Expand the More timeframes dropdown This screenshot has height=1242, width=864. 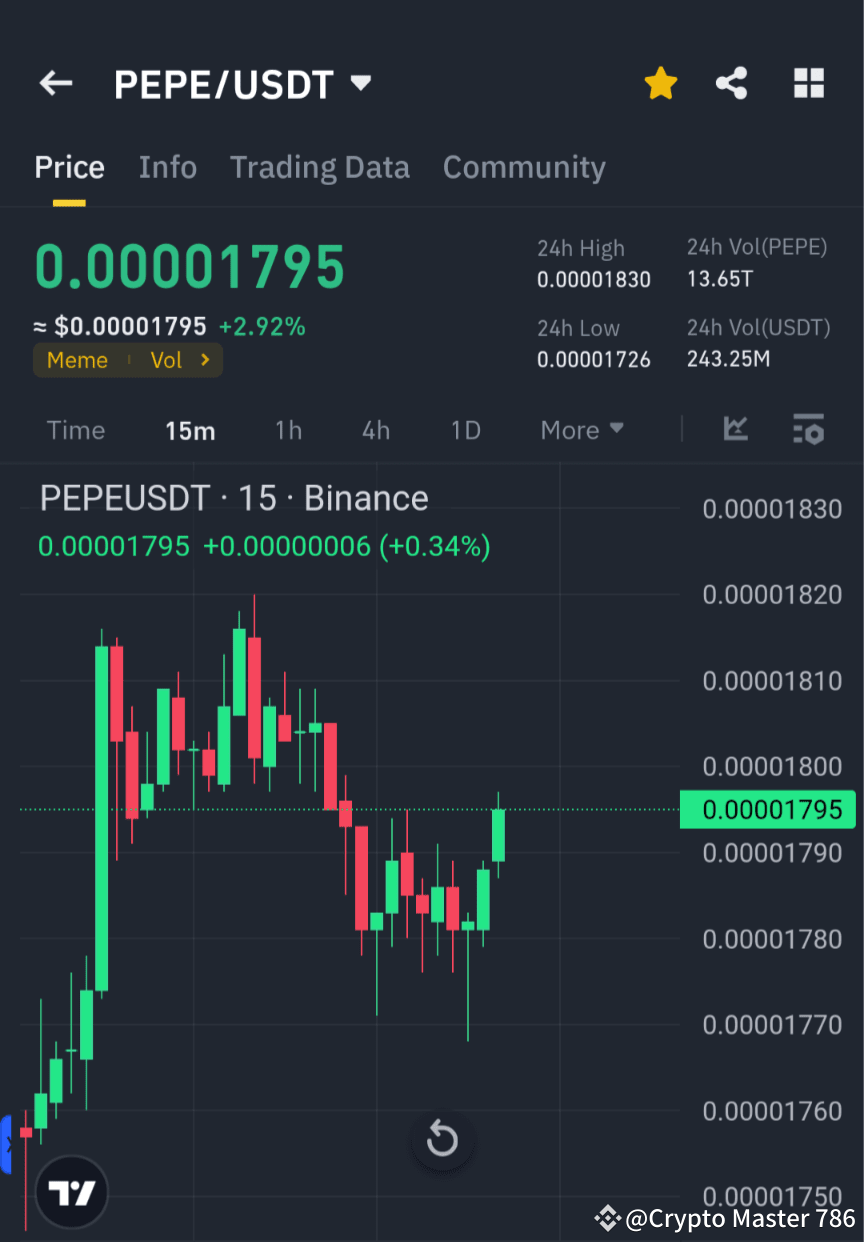coord(581,429)
